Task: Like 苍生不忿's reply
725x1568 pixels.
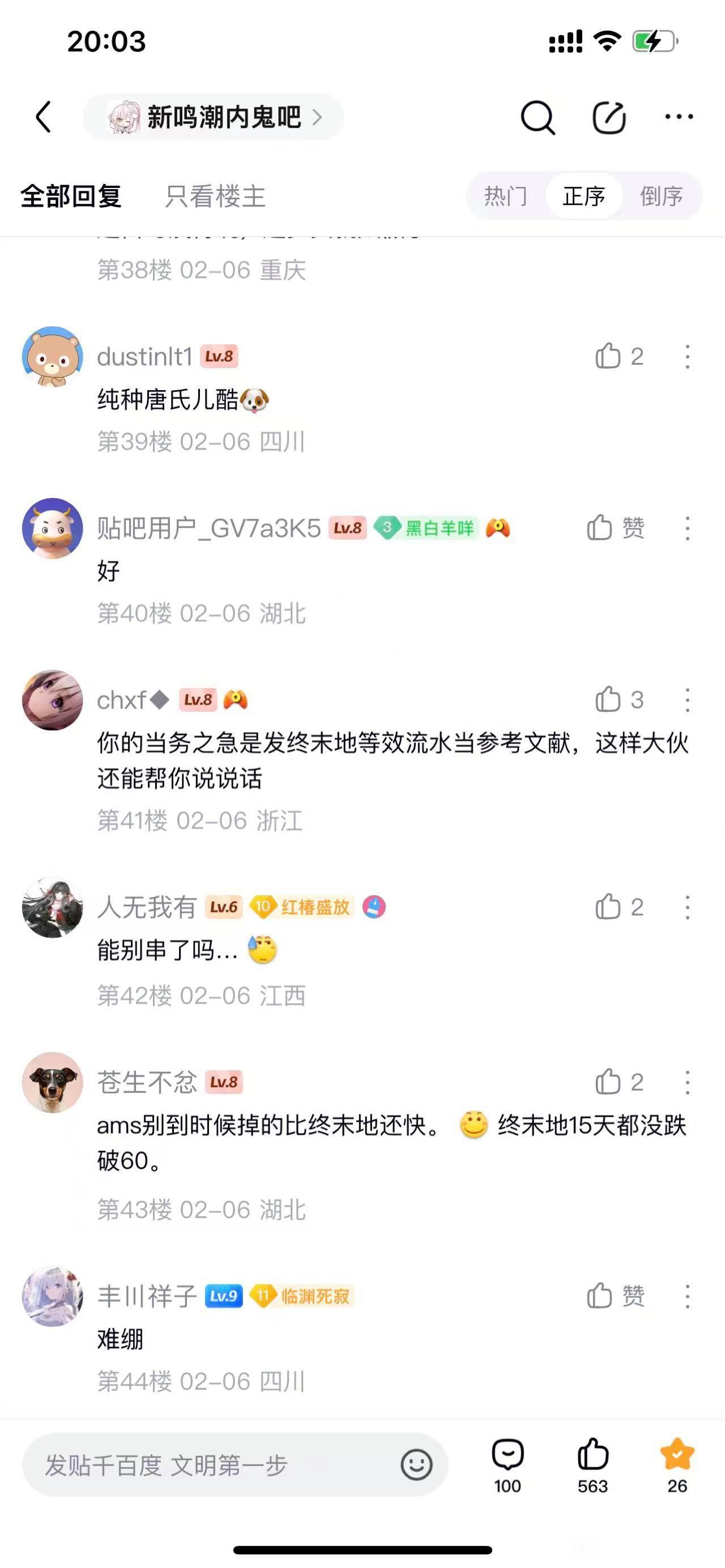Action: pos(608,1082)
